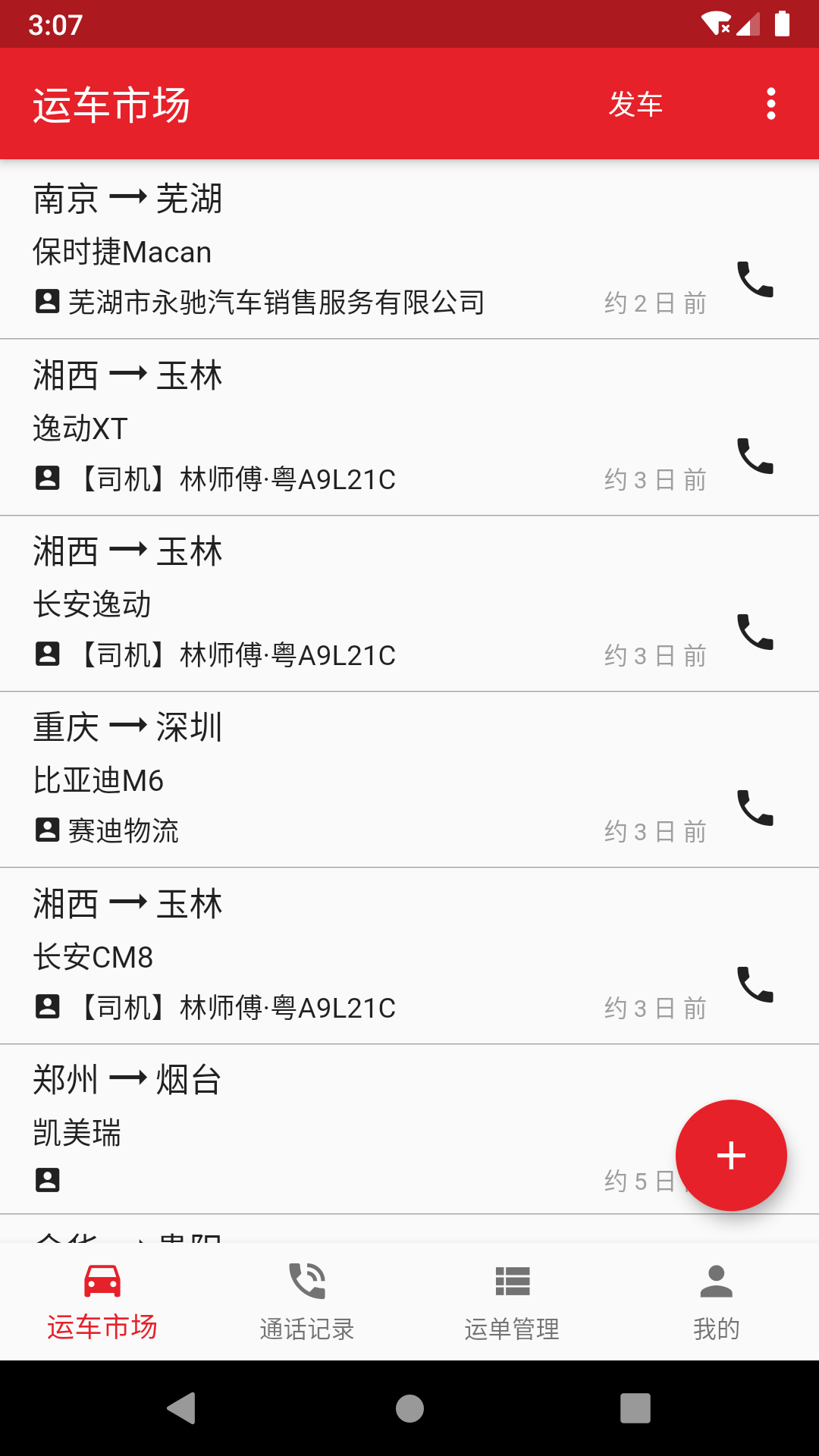Select the 通话记录 call log icon
The image size is (819, 1456).
coord(307,1279)
